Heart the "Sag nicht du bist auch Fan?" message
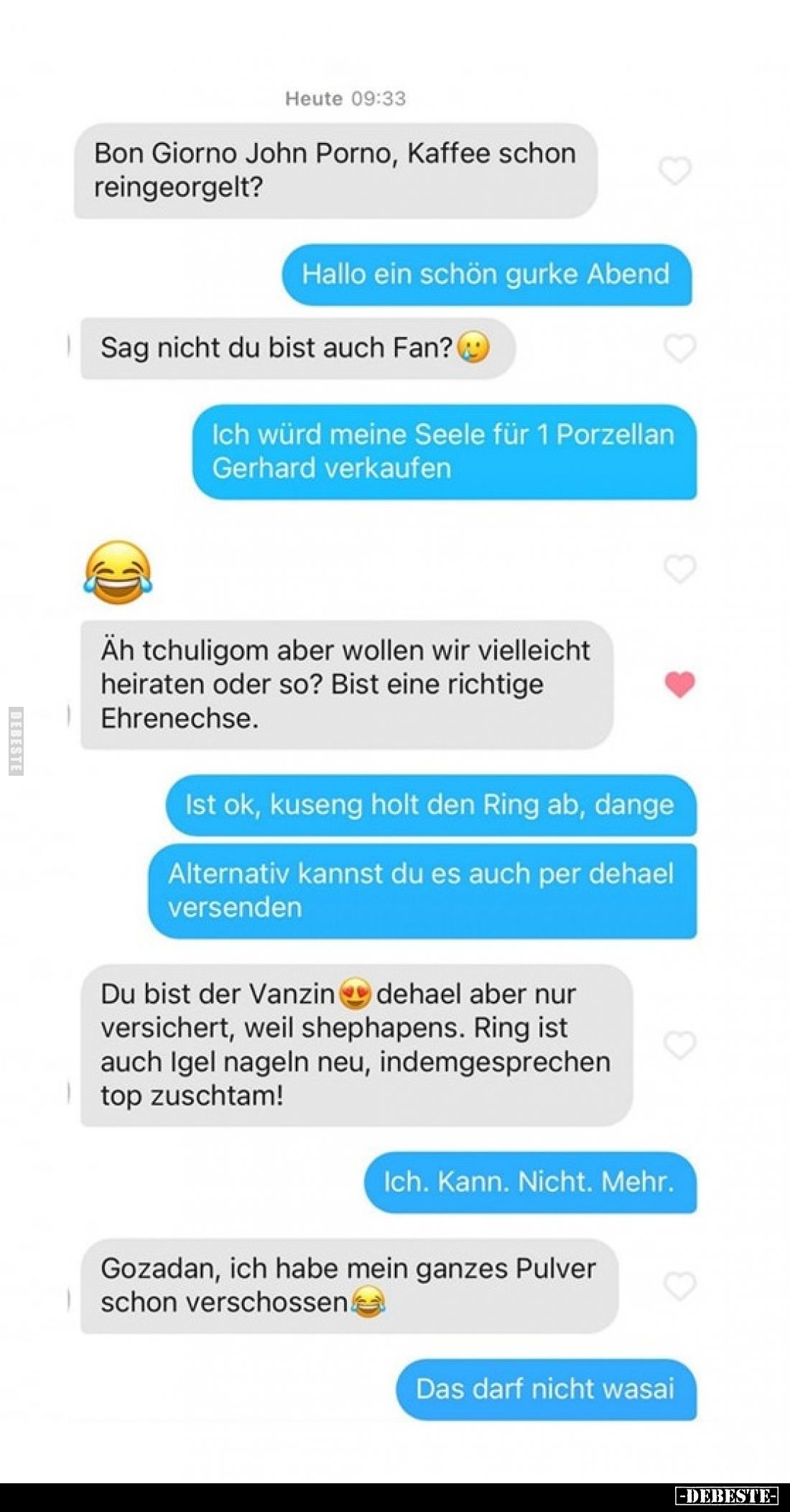Screen dimensions: 790x1512 pyautogui.click(x=679, y=348)
